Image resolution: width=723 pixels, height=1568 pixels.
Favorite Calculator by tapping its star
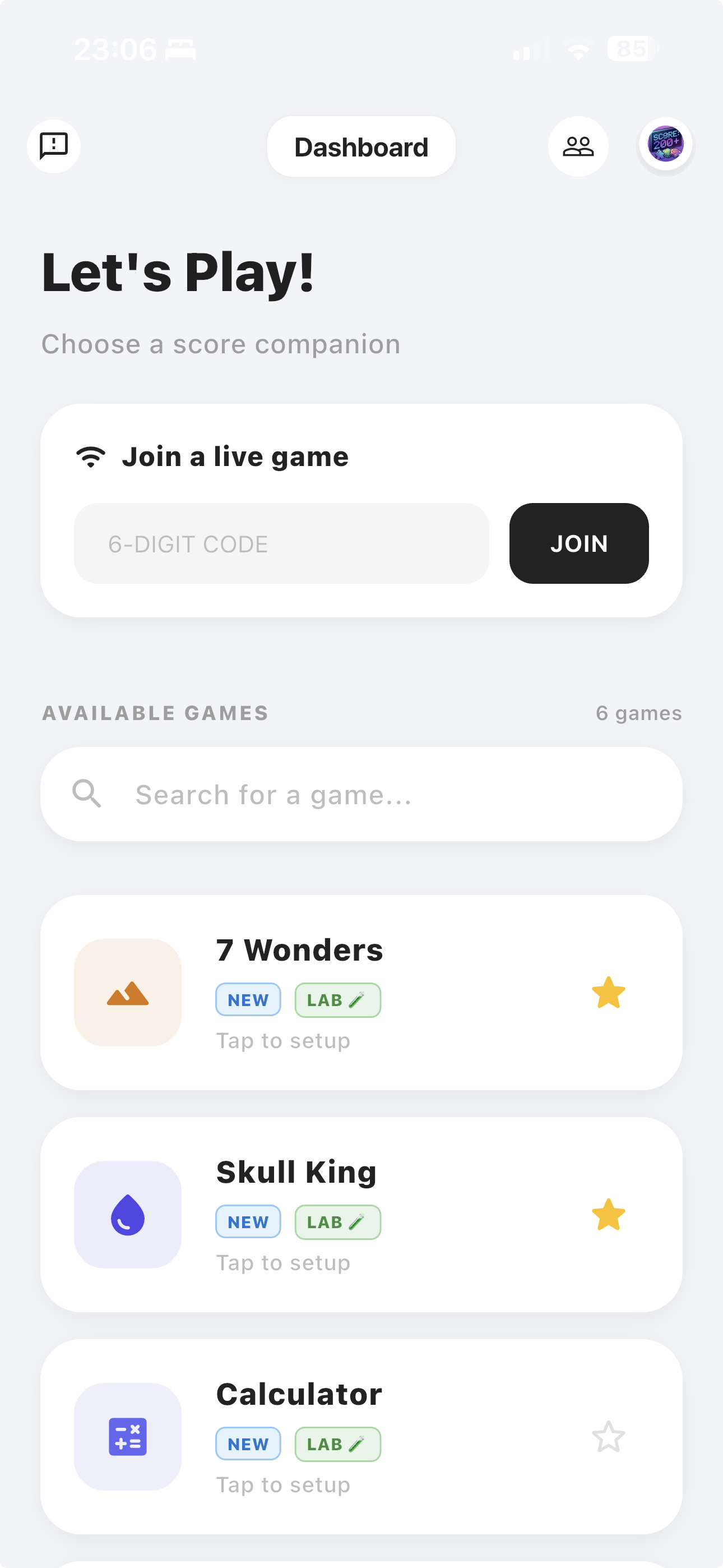pyautogui.click(x=609, y=1438)
